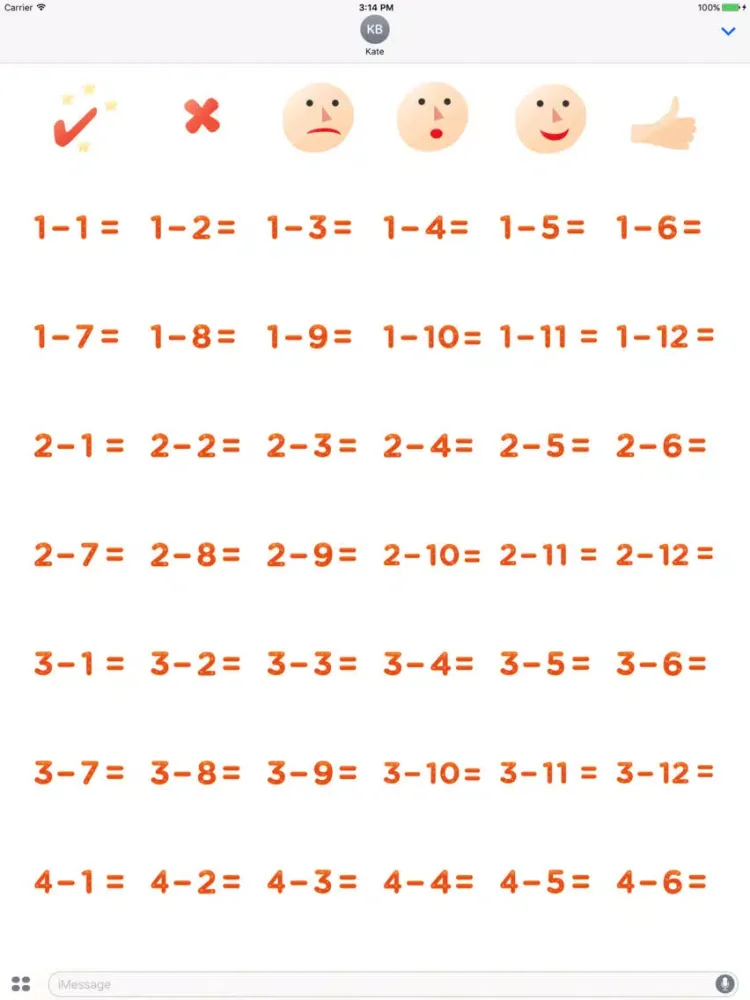Pick the 1-10= sticker

pos(432,338)
